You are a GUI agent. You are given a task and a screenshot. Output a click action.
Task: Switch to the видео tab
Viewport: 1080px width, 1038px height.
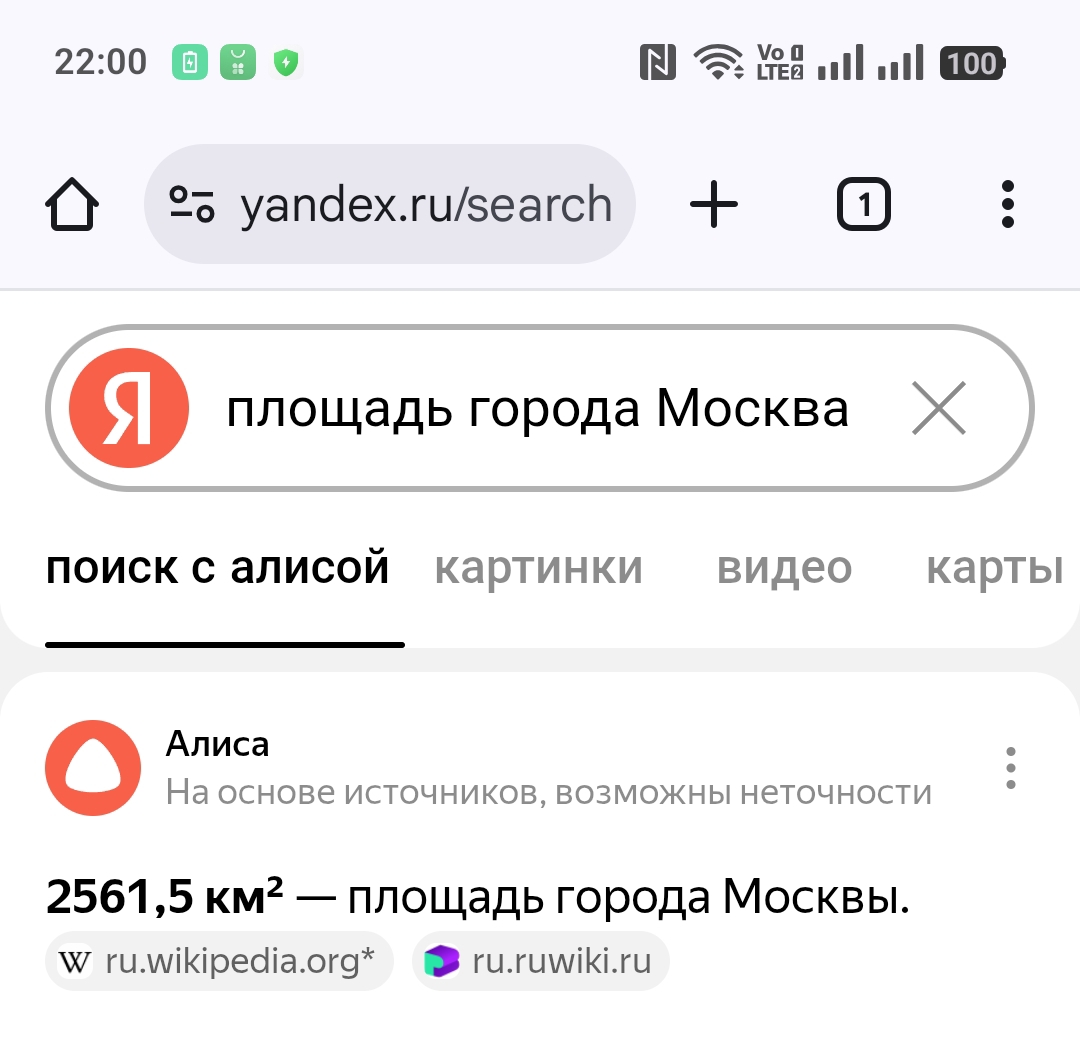784,568
